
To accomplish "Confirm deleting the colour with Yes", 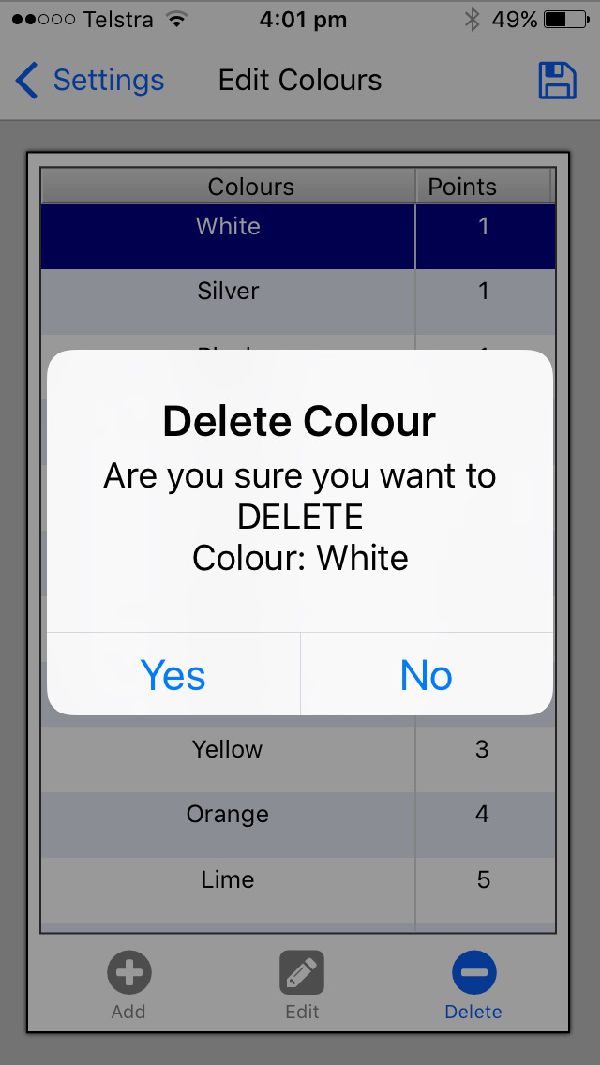I will pyautogui.click(x=173, y=674).
